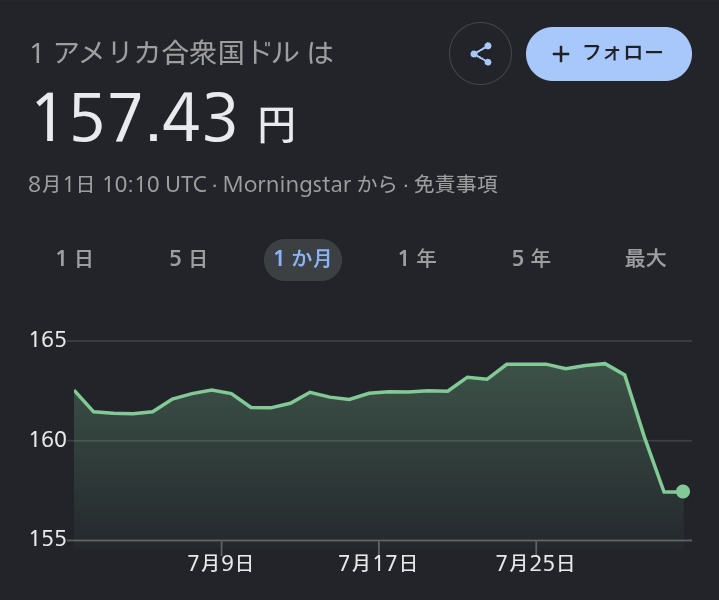Open the 免責事項 disclaimer link
The height and width of the screenshot is (600, 719).
(x=455, y=184)
